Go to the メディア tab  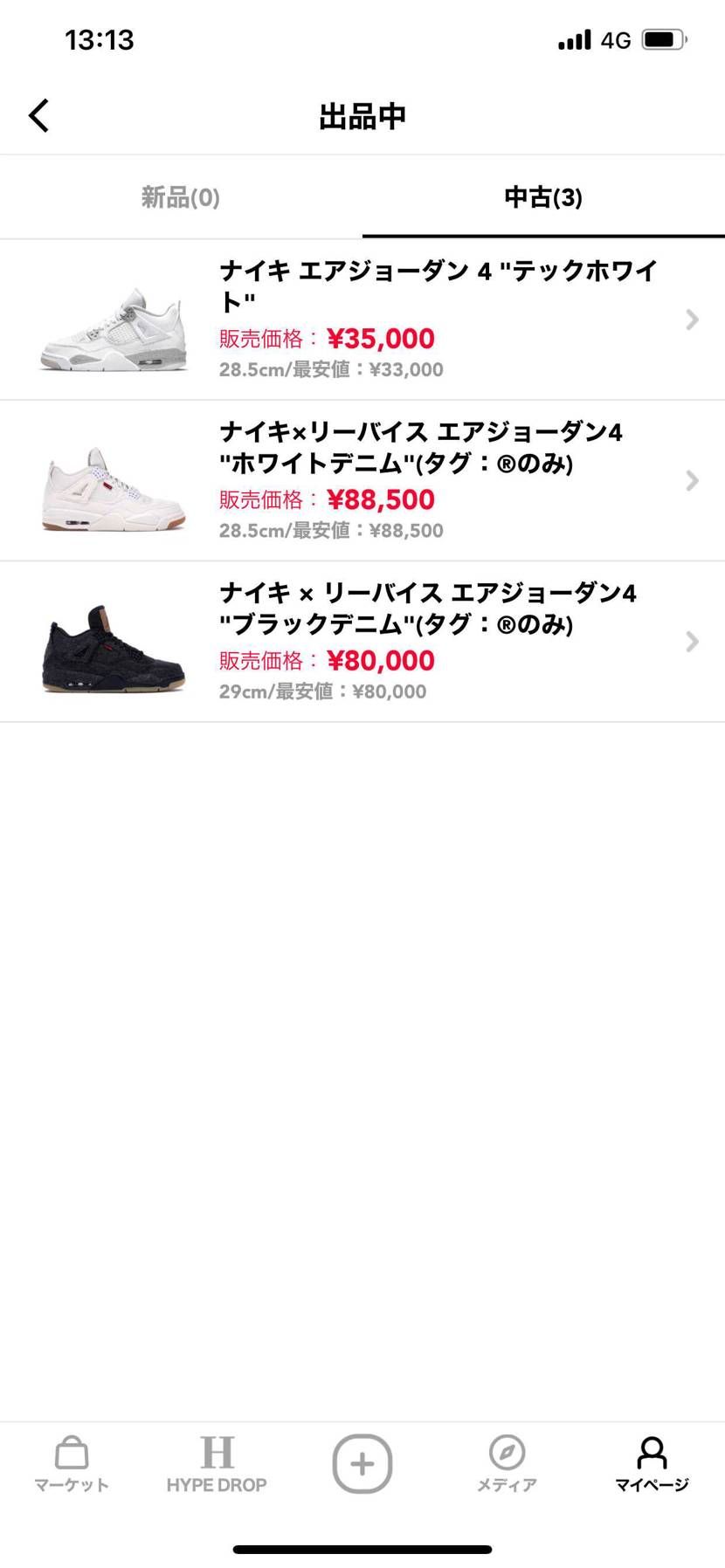(x=507, y=1463)
